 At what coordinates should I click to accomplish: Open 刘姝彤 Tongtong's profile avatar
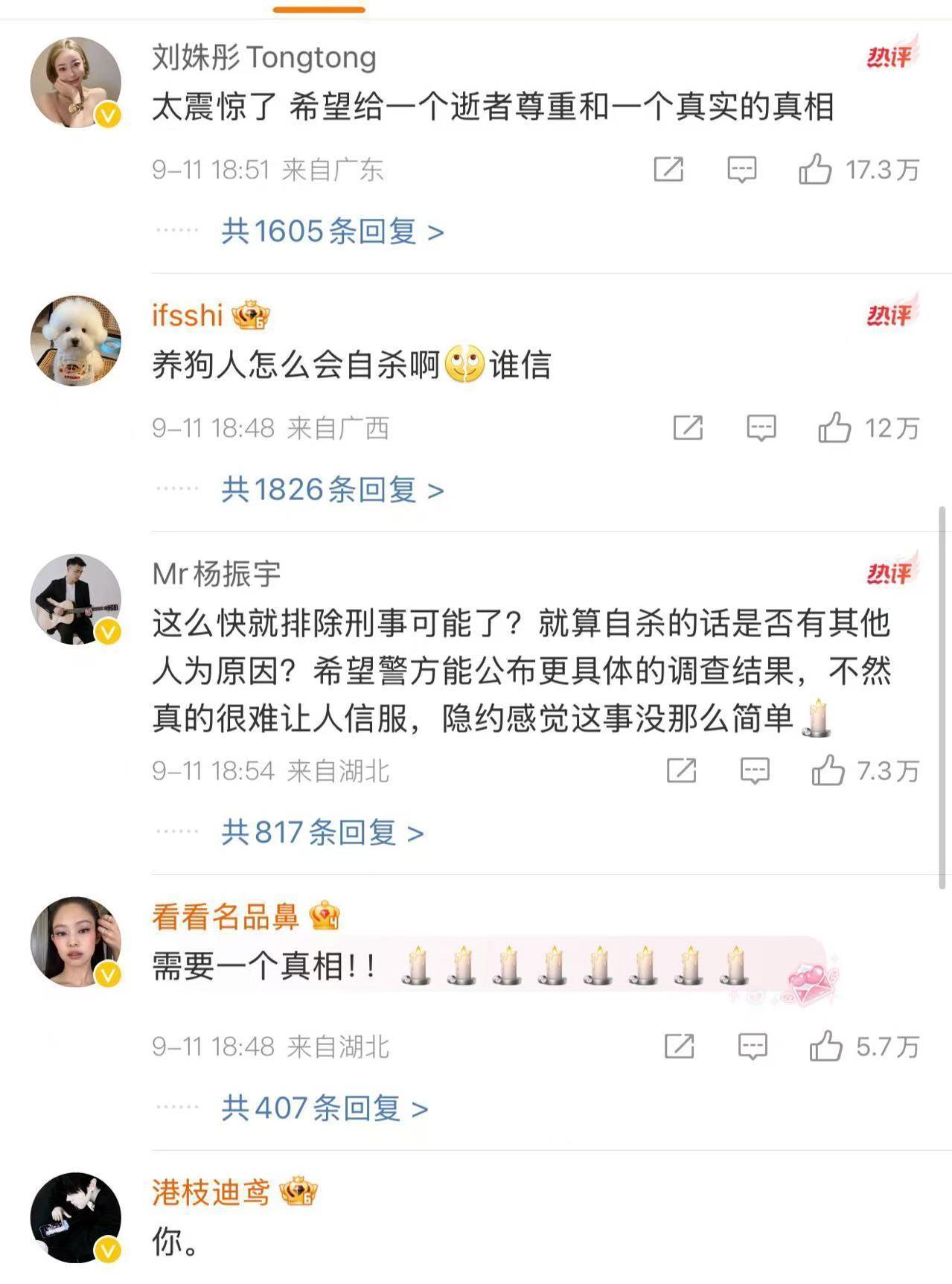tap(76, 83)
